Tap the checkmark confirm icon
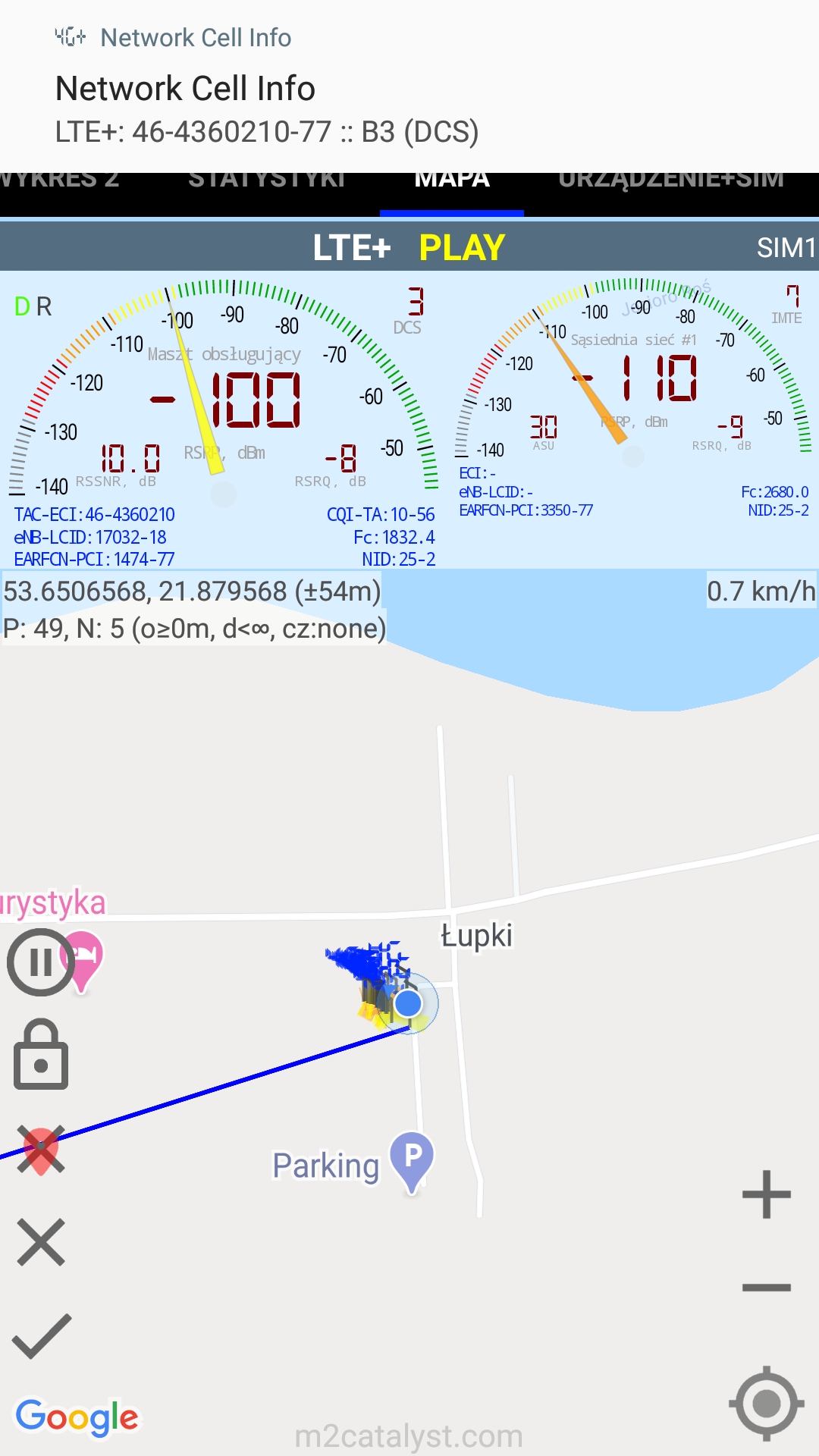 coord(42,1335)
